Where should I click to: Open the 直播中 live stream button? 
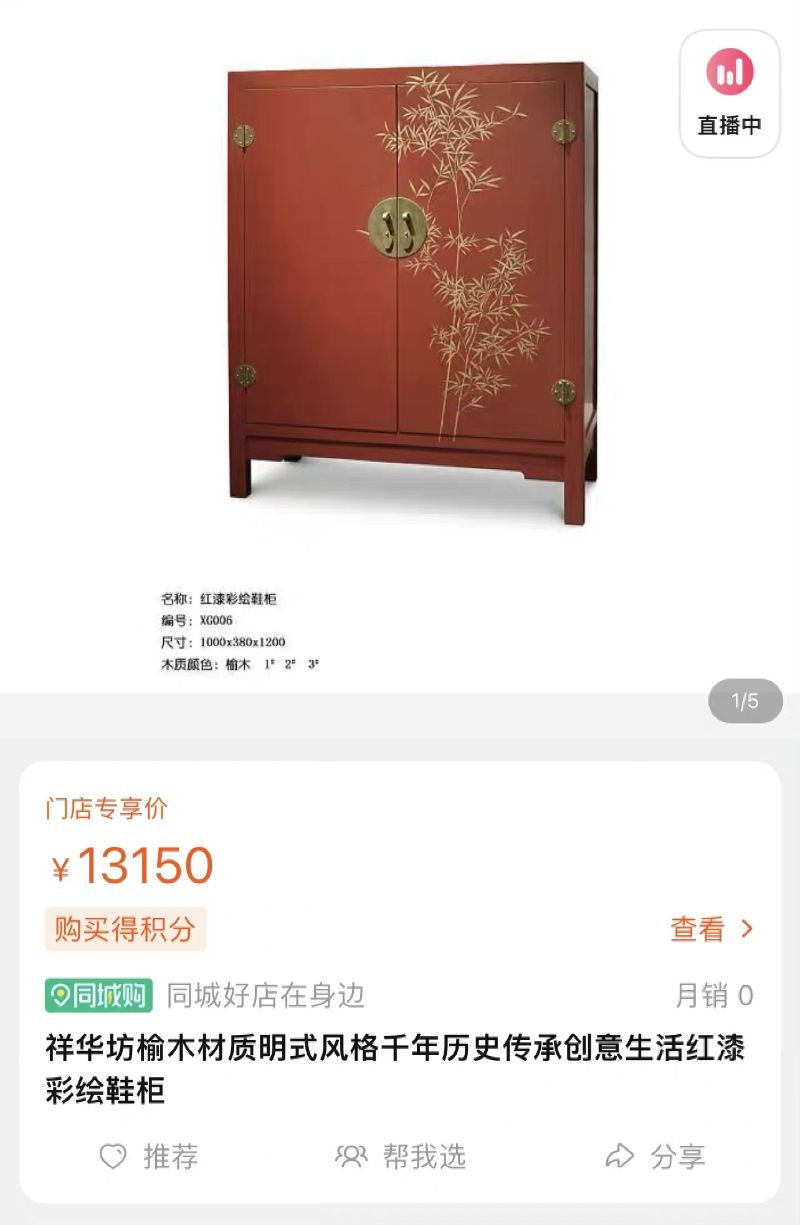coord(730,94)
